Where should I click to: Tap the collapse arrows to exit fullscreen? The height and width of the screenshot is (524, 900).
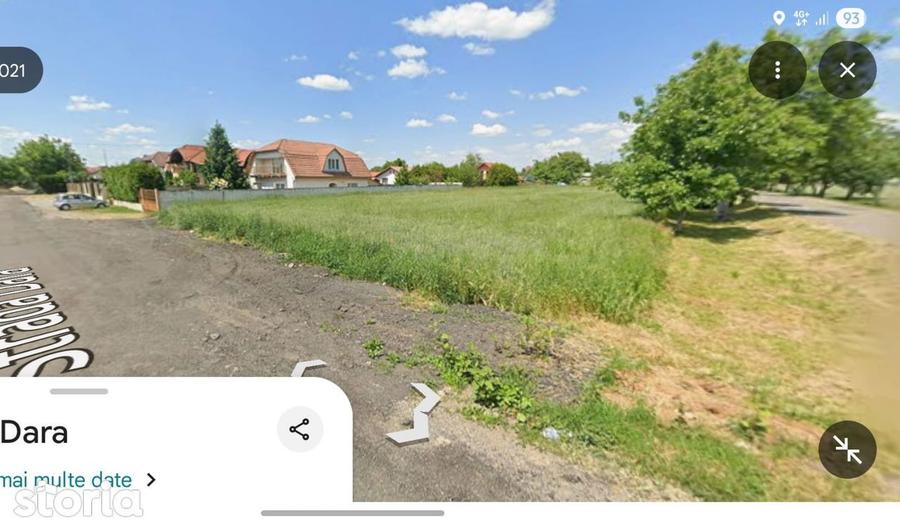847,449
